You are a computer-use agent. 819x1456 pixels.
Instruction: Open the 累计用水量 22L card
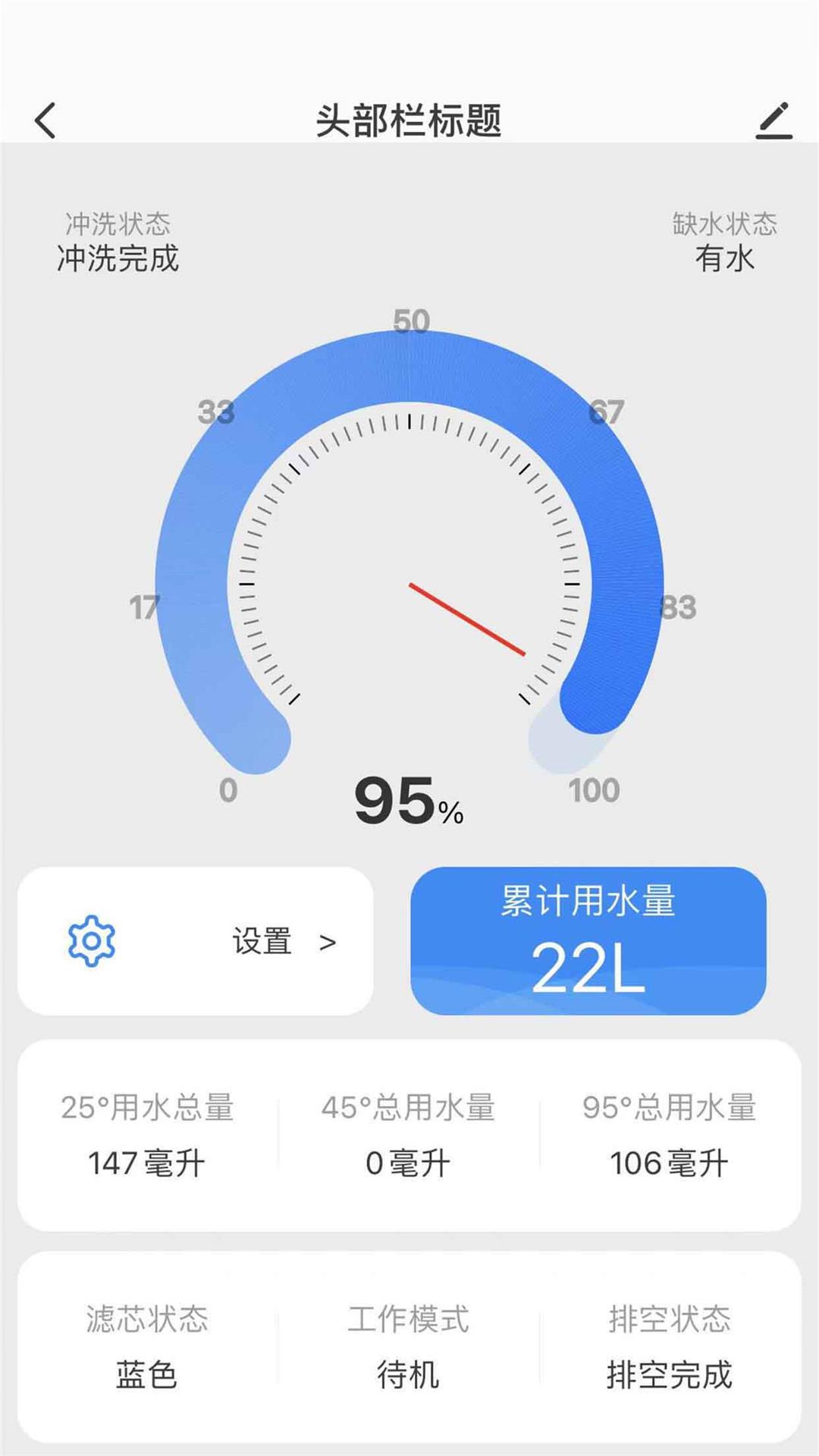click(x=588, y=941)
